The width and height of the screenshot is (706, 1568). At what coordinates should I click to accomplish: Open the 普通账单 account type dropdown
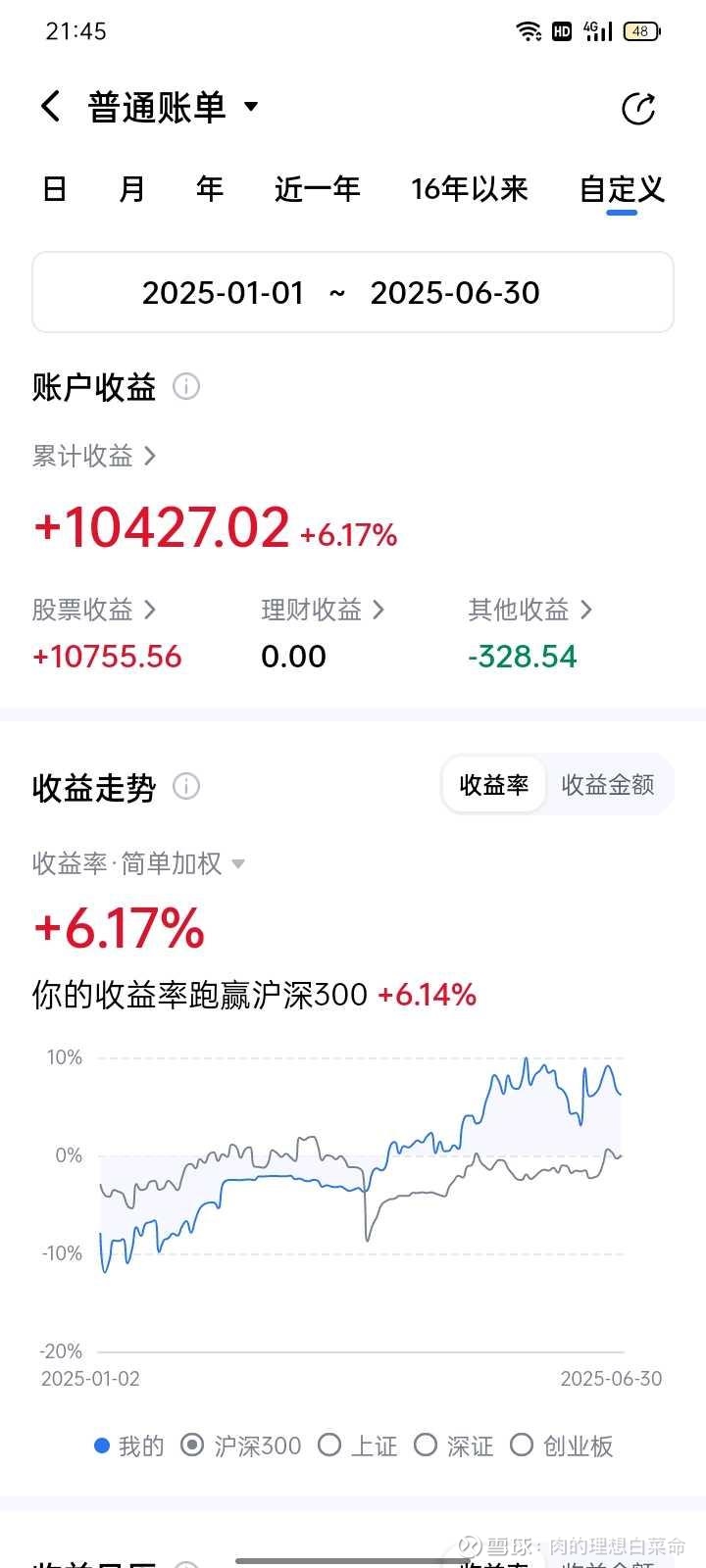point(174,107)
